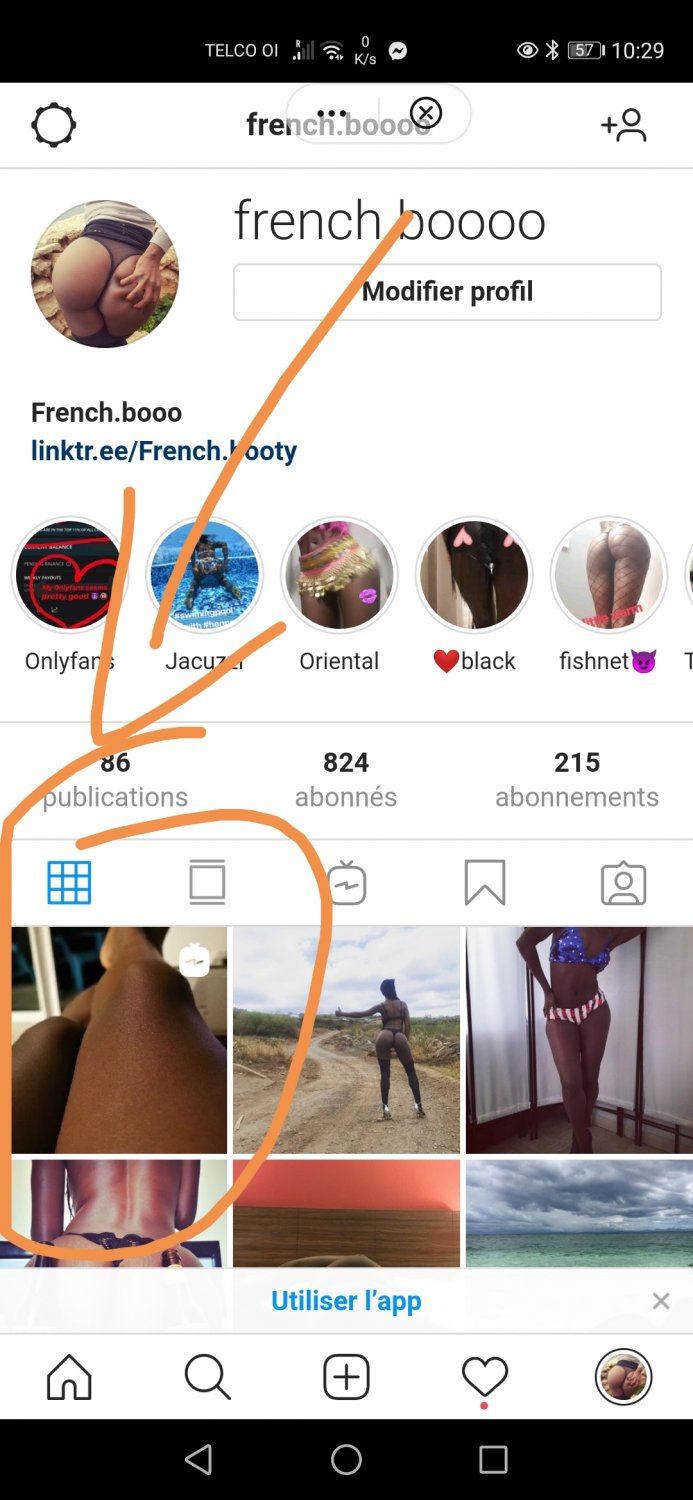This screenshot has width=693, height=1500.
Task: Dismiss the Utiliser l'app banner
Action: pos(661,1301)
